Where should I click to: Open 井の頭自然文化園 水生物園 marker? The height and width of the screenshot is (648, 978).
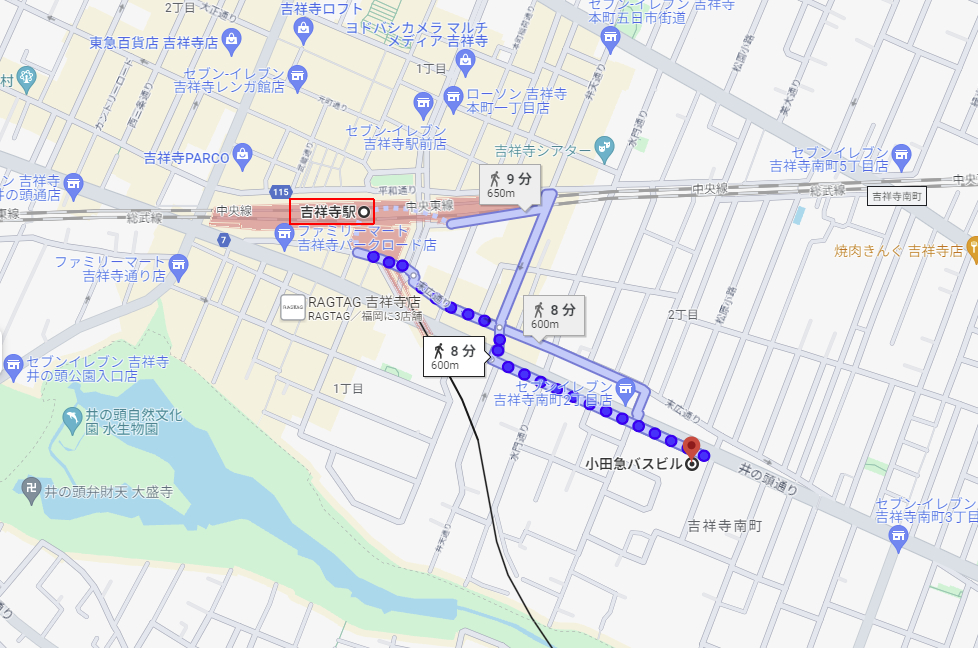[x=72, y=416]
